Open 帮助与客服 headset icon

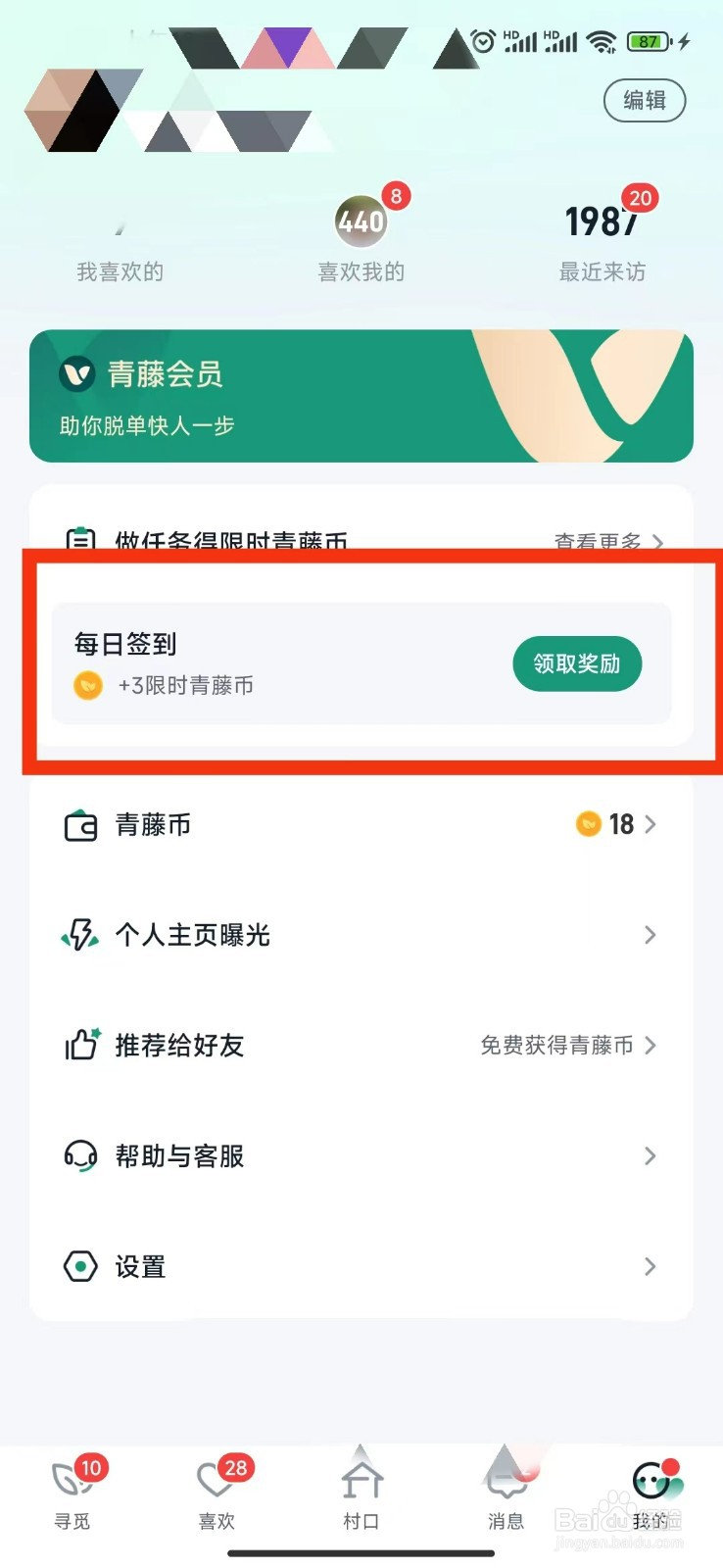79,1155
